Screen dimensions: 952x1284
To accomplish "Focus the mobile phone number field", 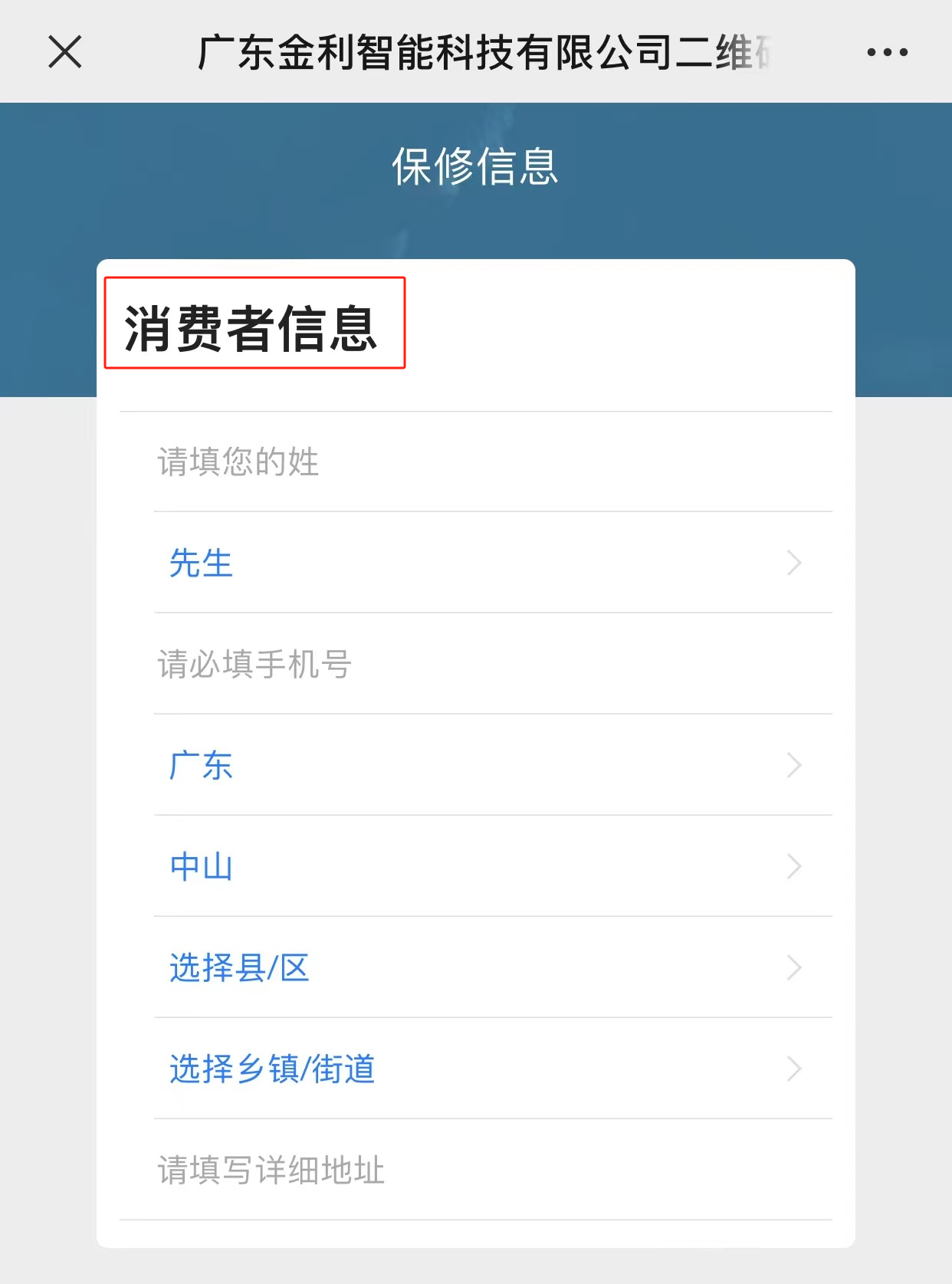I will pos(491,665).
